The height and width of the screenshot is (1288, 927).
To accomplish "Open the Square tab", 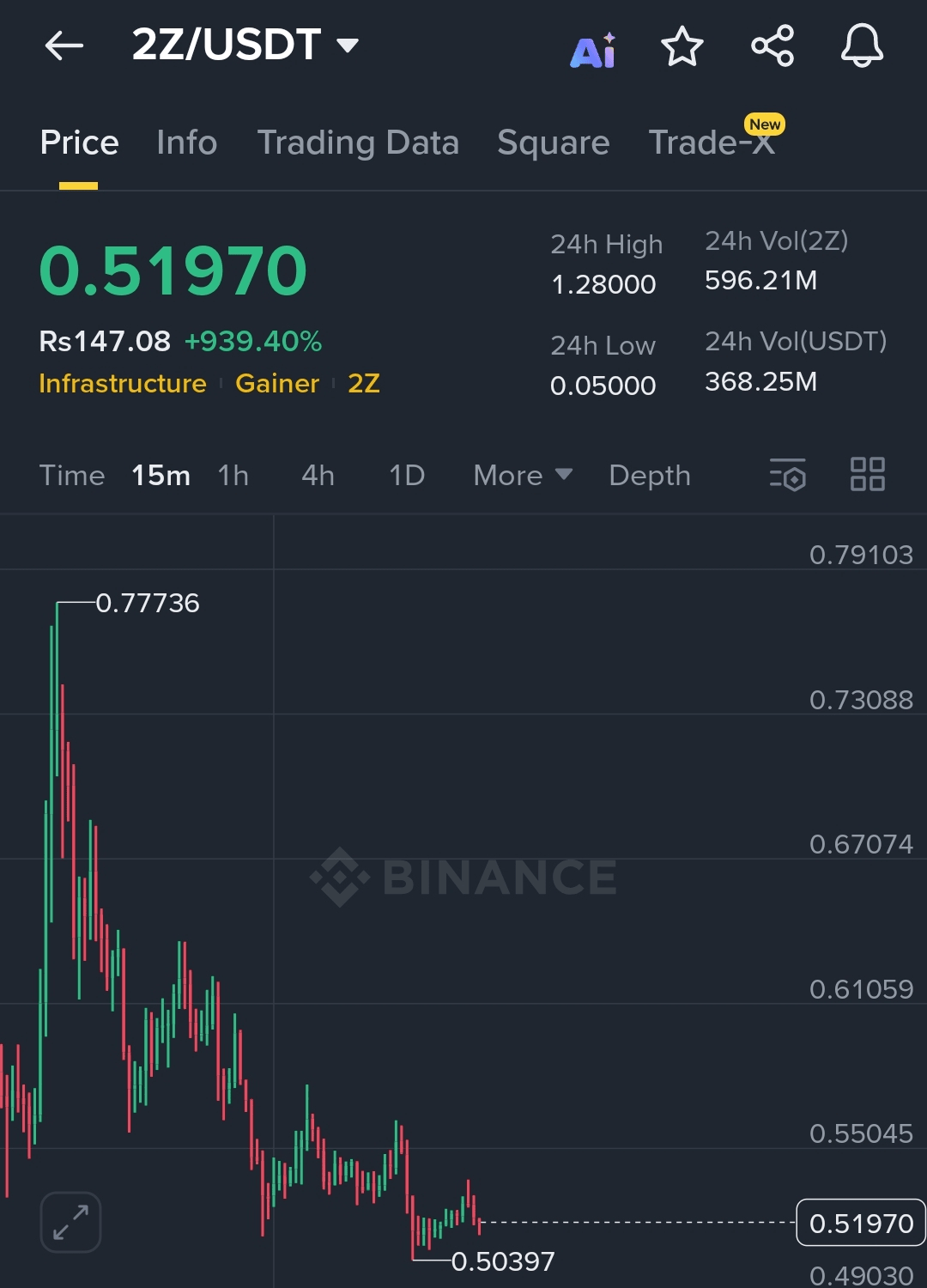I will [x=554, y=143].
